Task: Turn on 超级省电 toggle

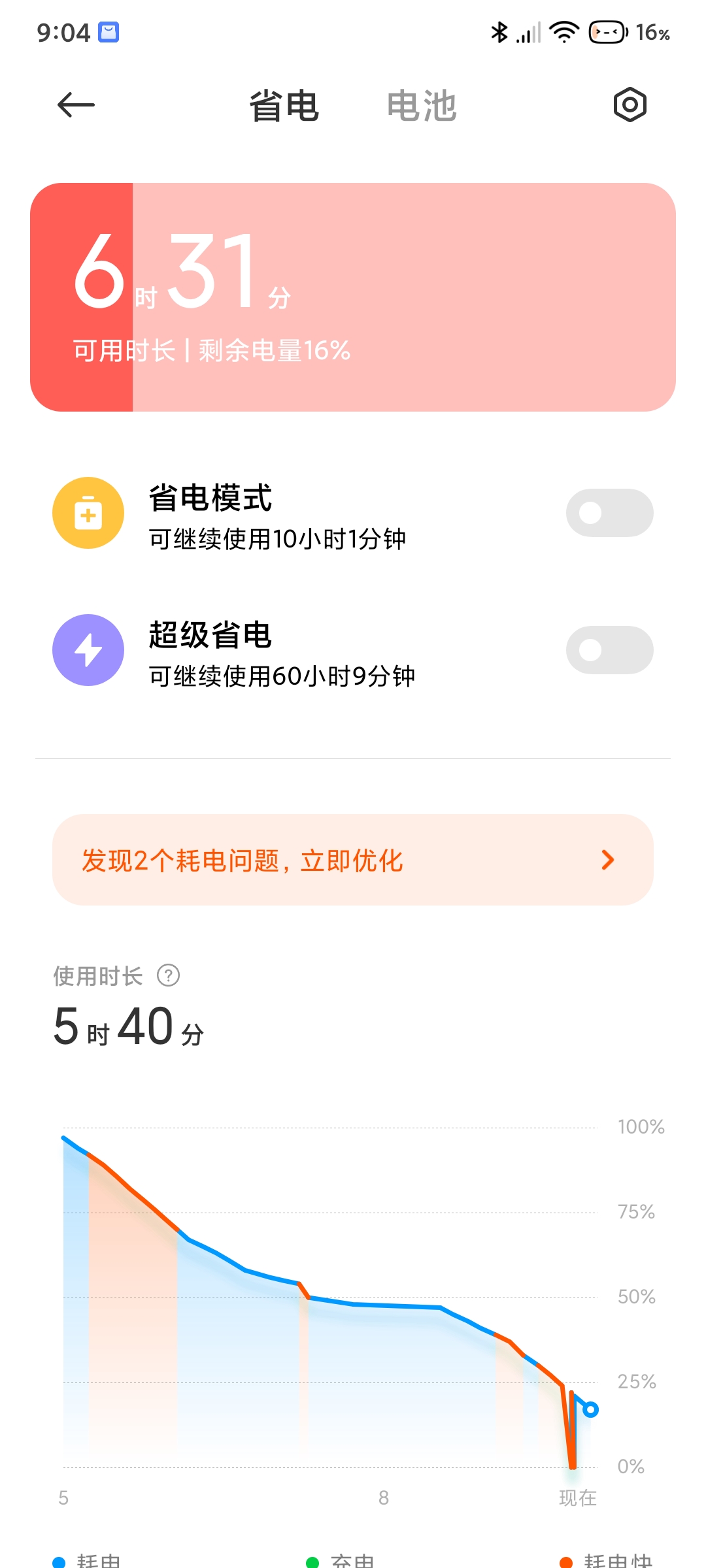Action: coord(609,650)
